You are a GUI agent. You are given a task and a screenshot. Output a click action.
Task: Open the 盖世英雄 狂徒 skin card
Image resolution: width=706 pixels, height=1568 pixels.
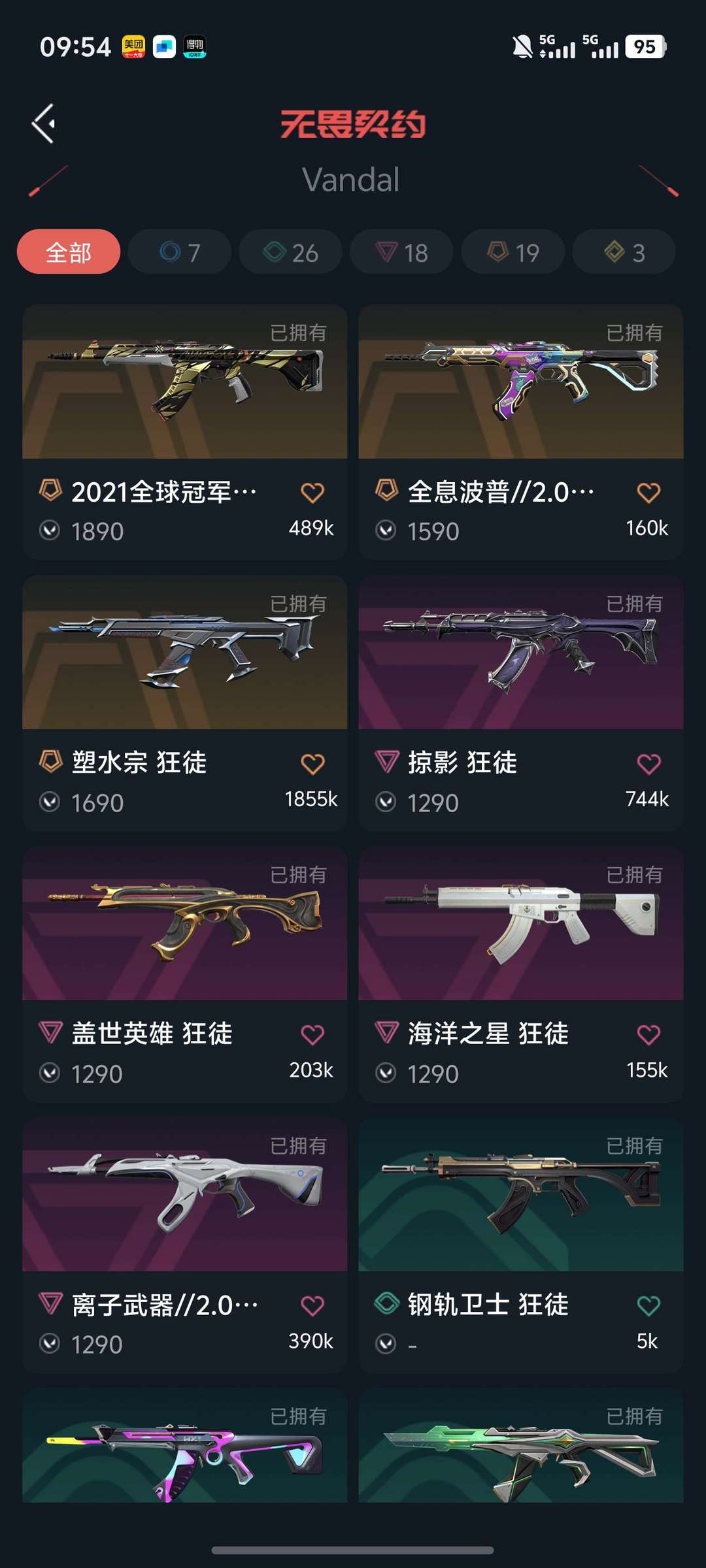point(184,924)
